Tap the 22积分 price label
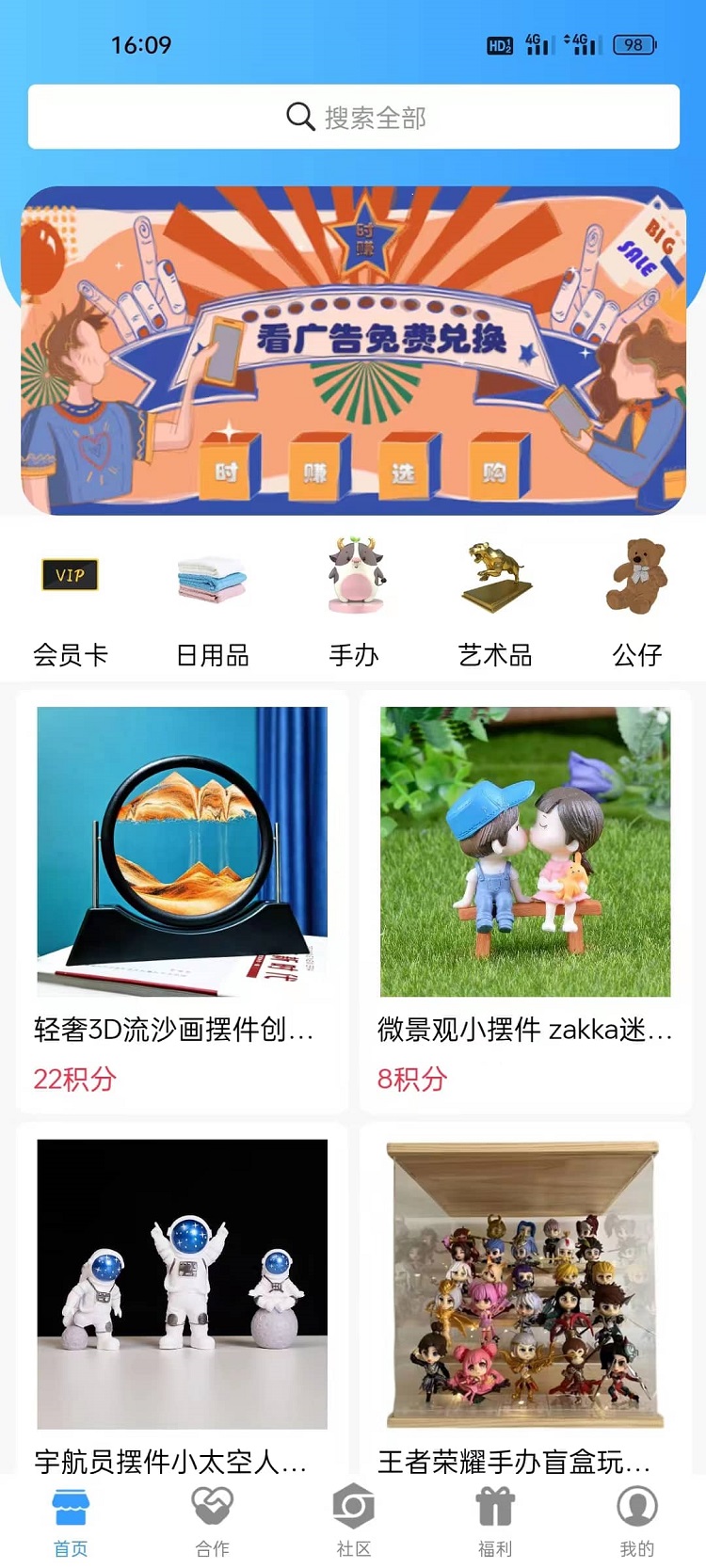 click(72, 1080)
